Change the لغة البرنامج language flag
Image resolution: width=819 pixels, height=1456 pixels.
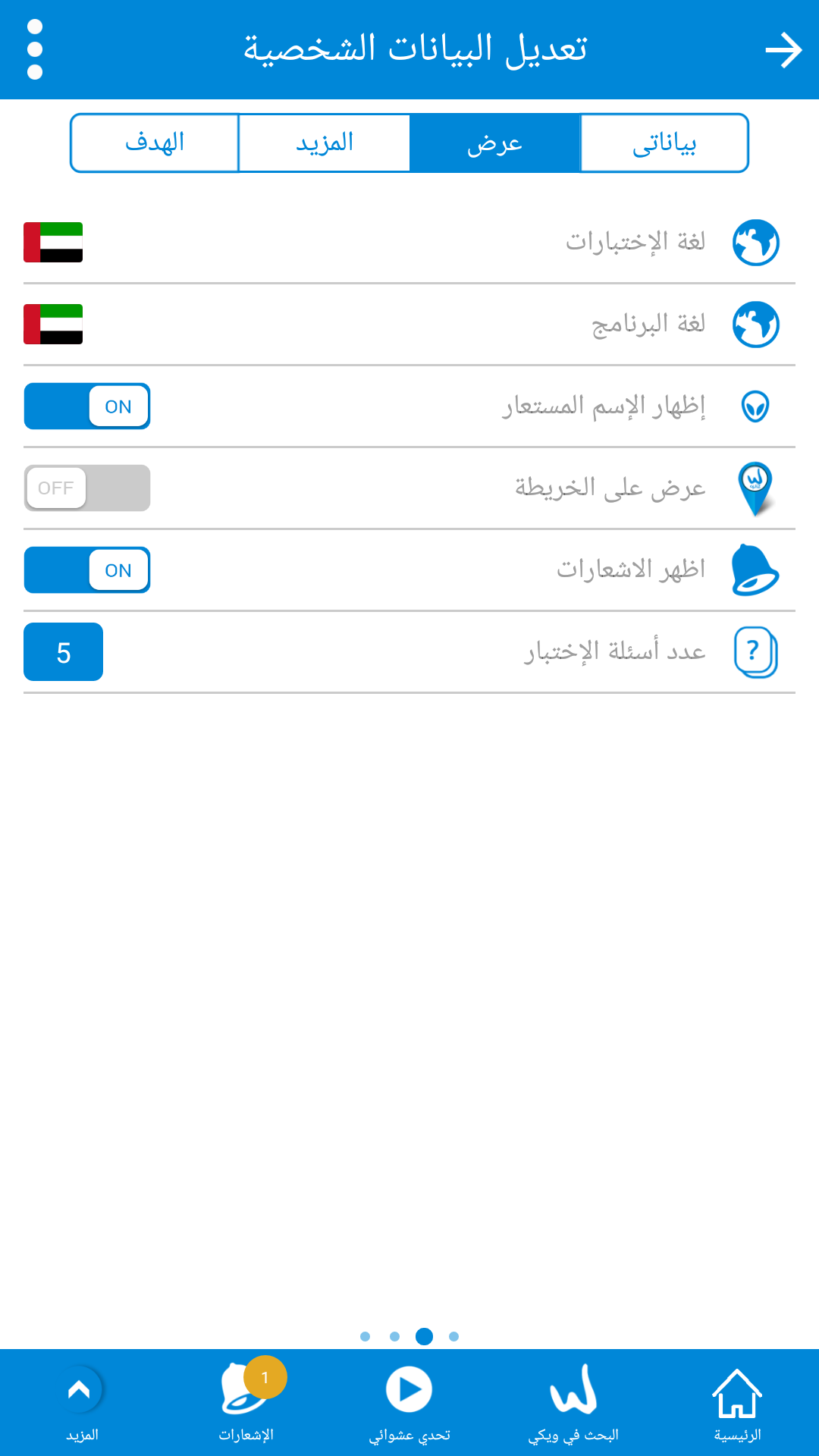click(53, 324)
